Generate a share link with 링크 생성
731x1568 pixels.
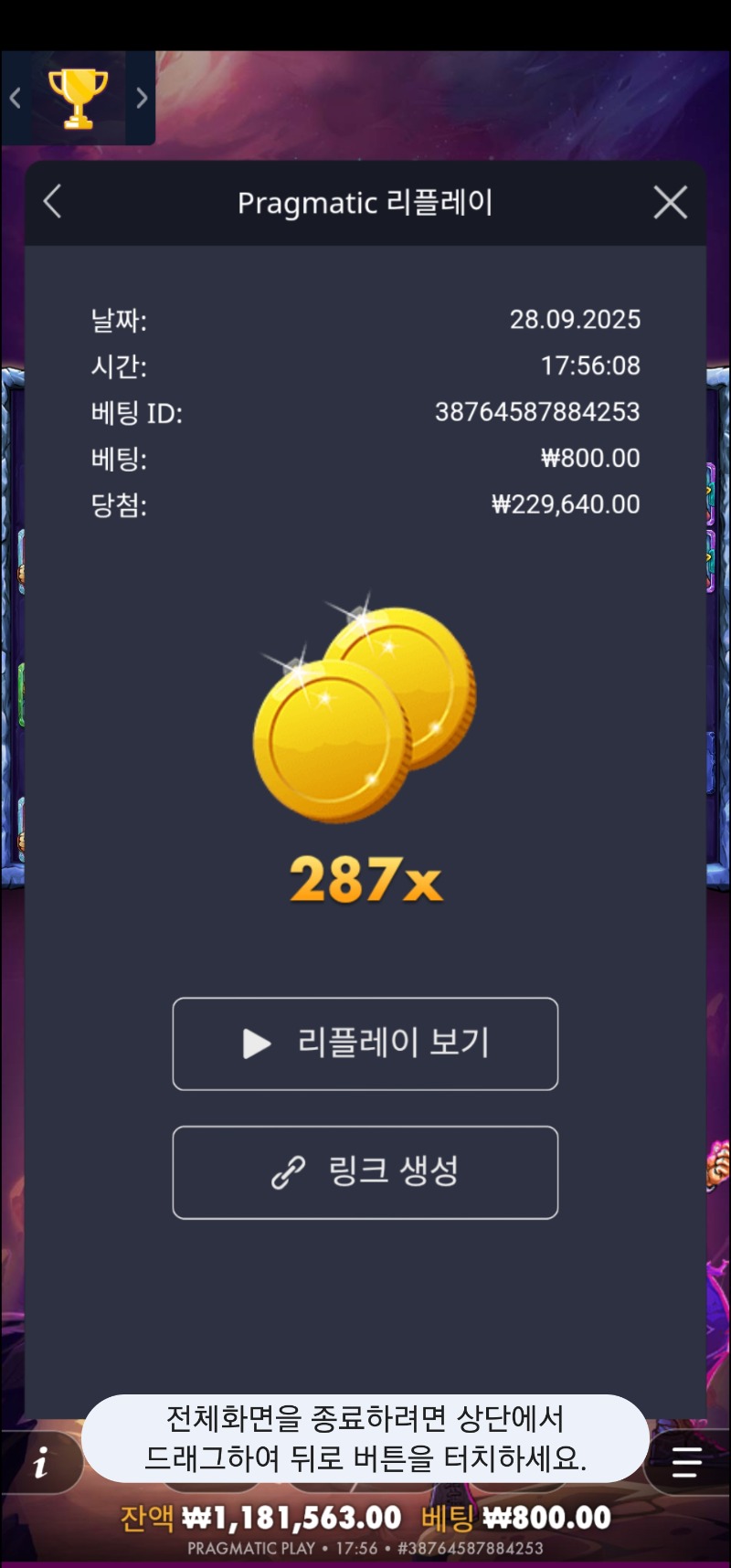point(365,1171)
